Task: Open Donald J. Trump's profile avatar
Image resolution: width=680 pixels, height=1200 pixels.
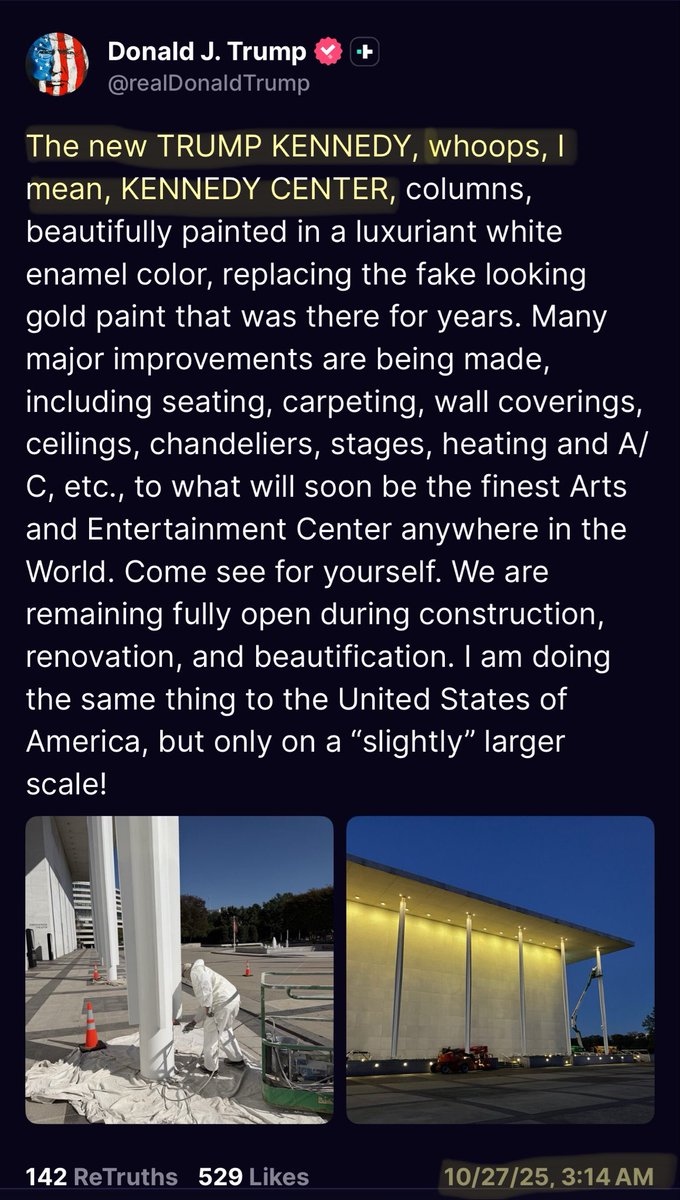Action: point(57,63)
